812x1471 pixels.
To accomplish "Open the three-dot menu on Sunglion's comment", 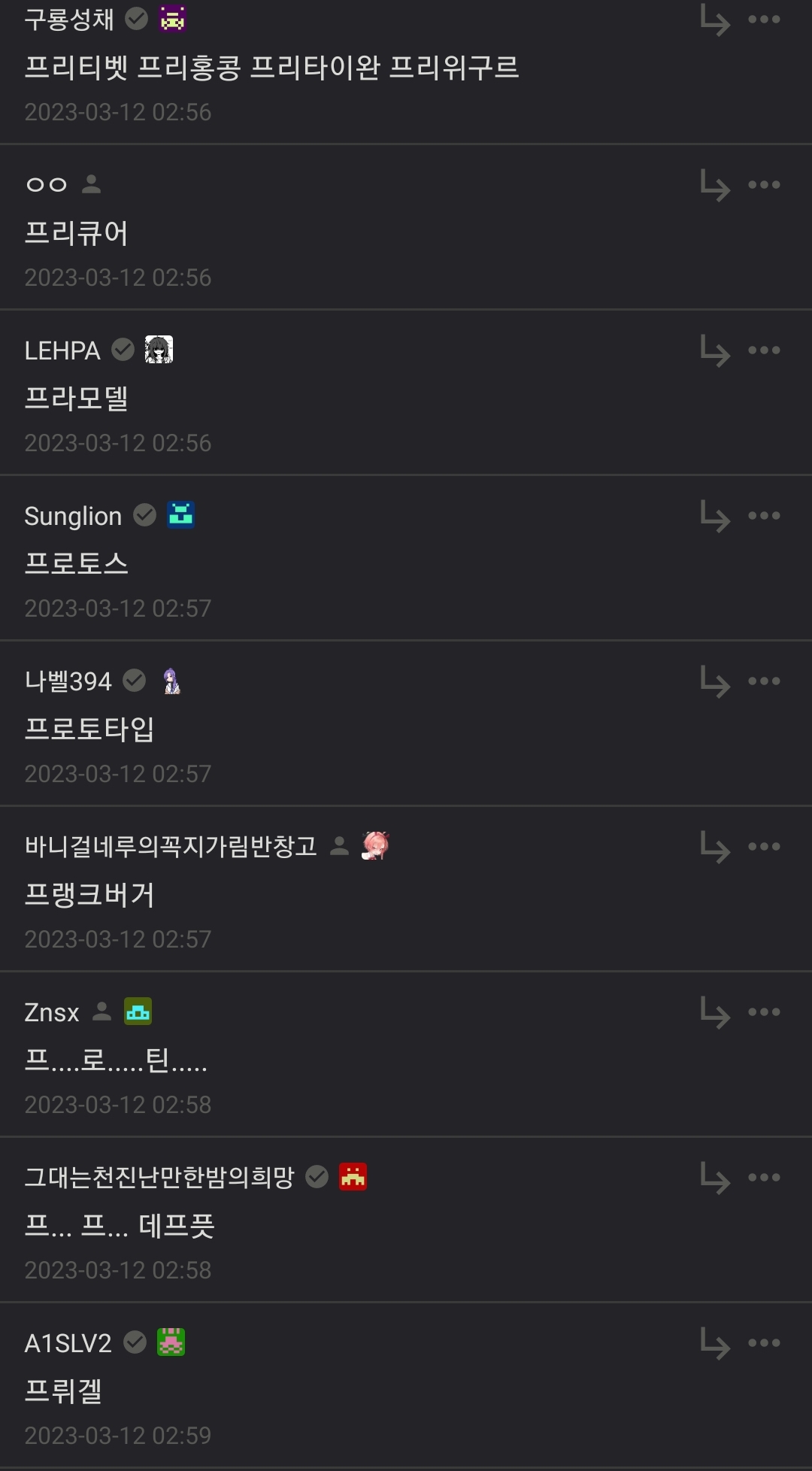I will (x=764, y=516).
